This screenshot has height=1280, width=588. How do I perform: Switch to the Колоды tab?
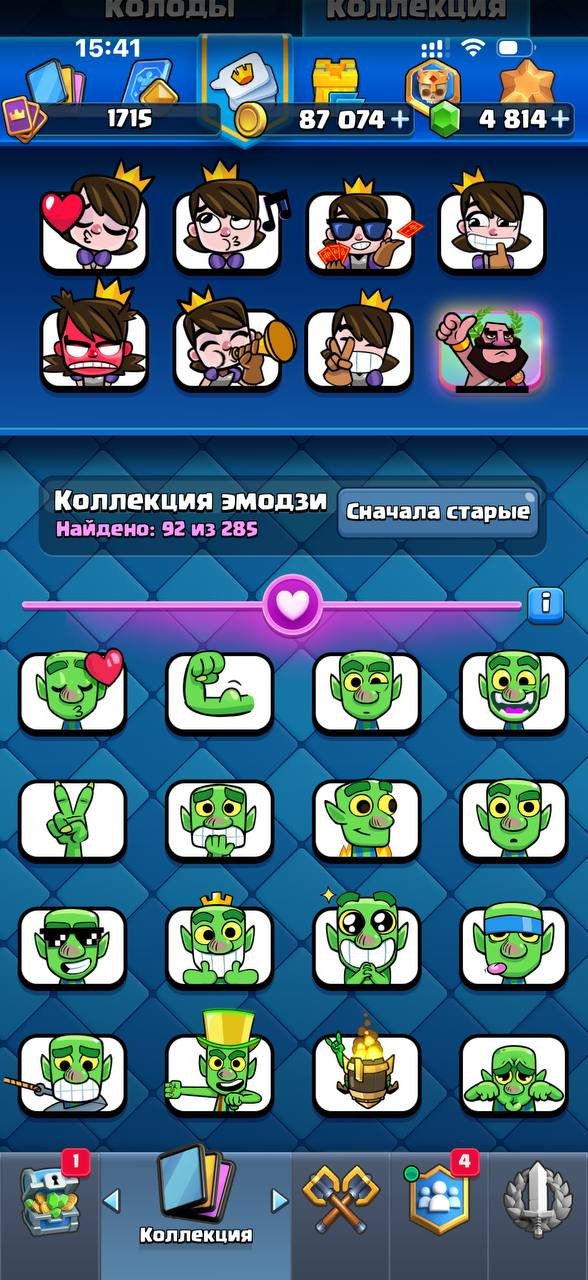coord(170,10)
